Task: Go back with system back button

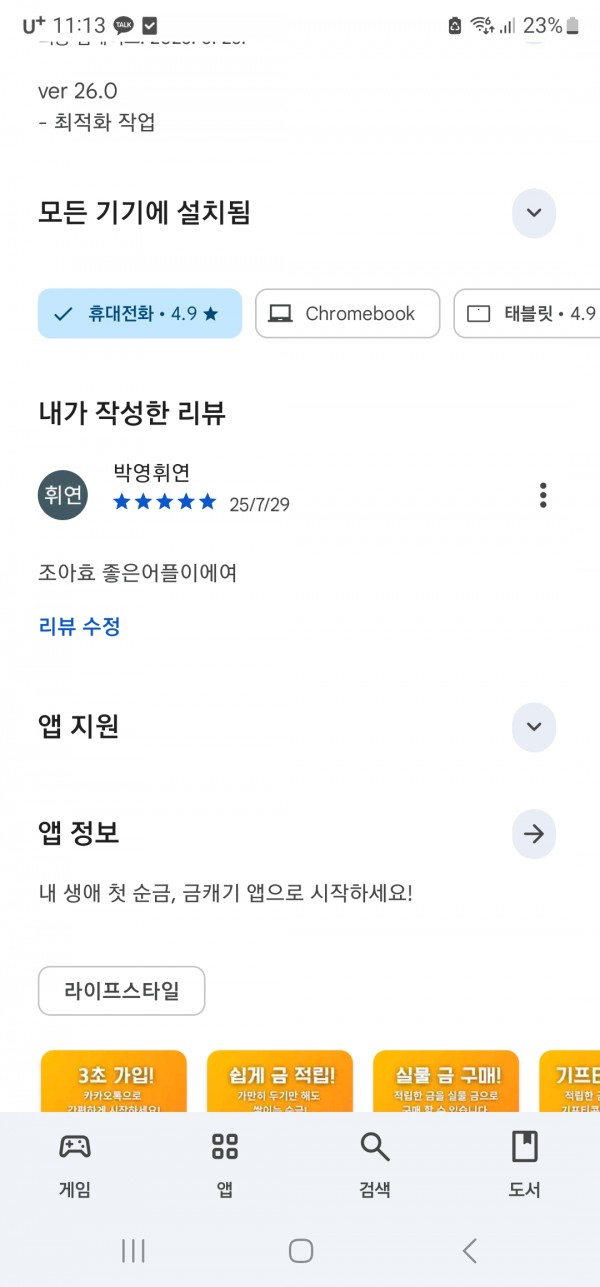Action: pos(469,1250)
